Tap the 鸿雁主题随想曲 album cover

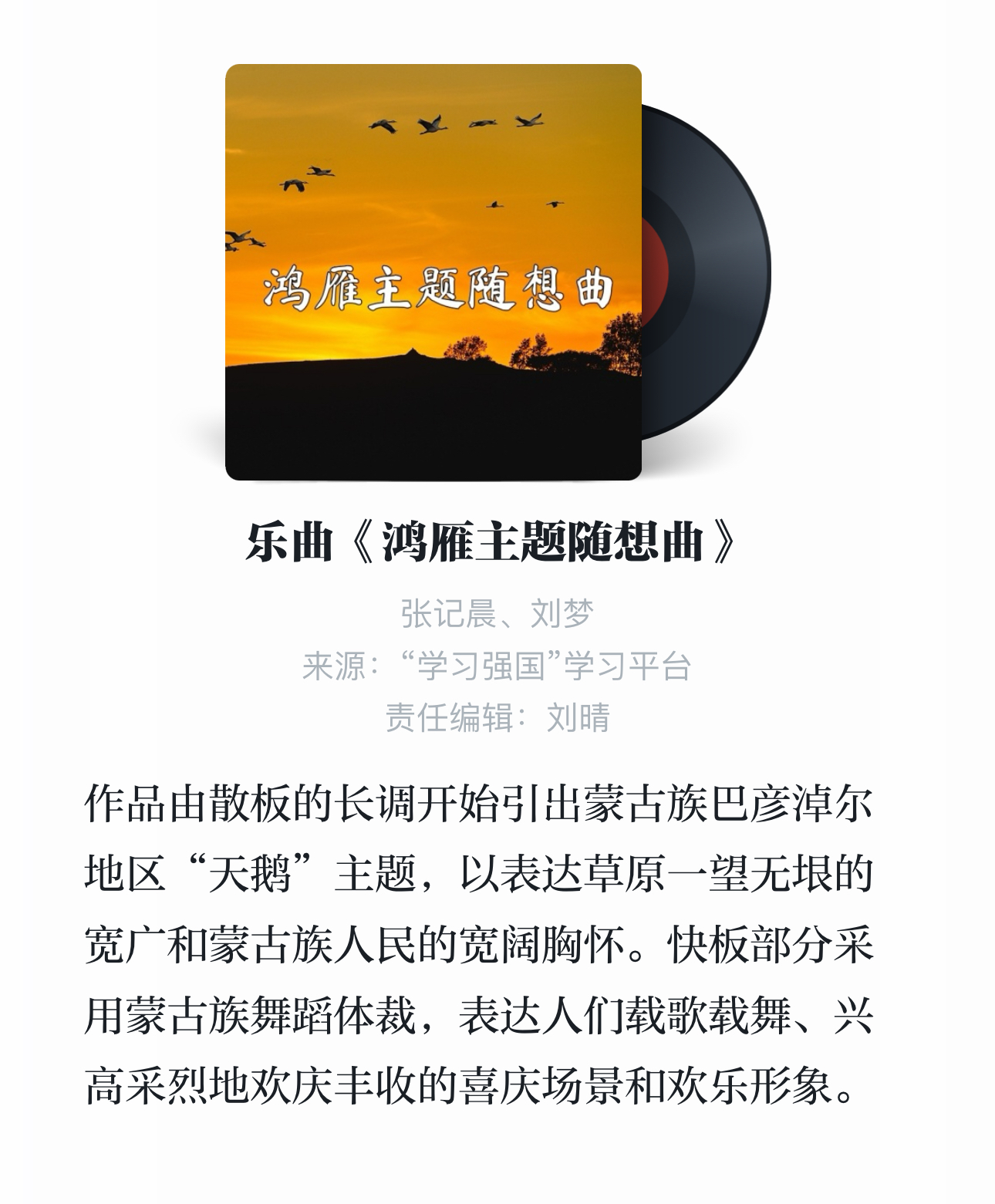point(433,272)
